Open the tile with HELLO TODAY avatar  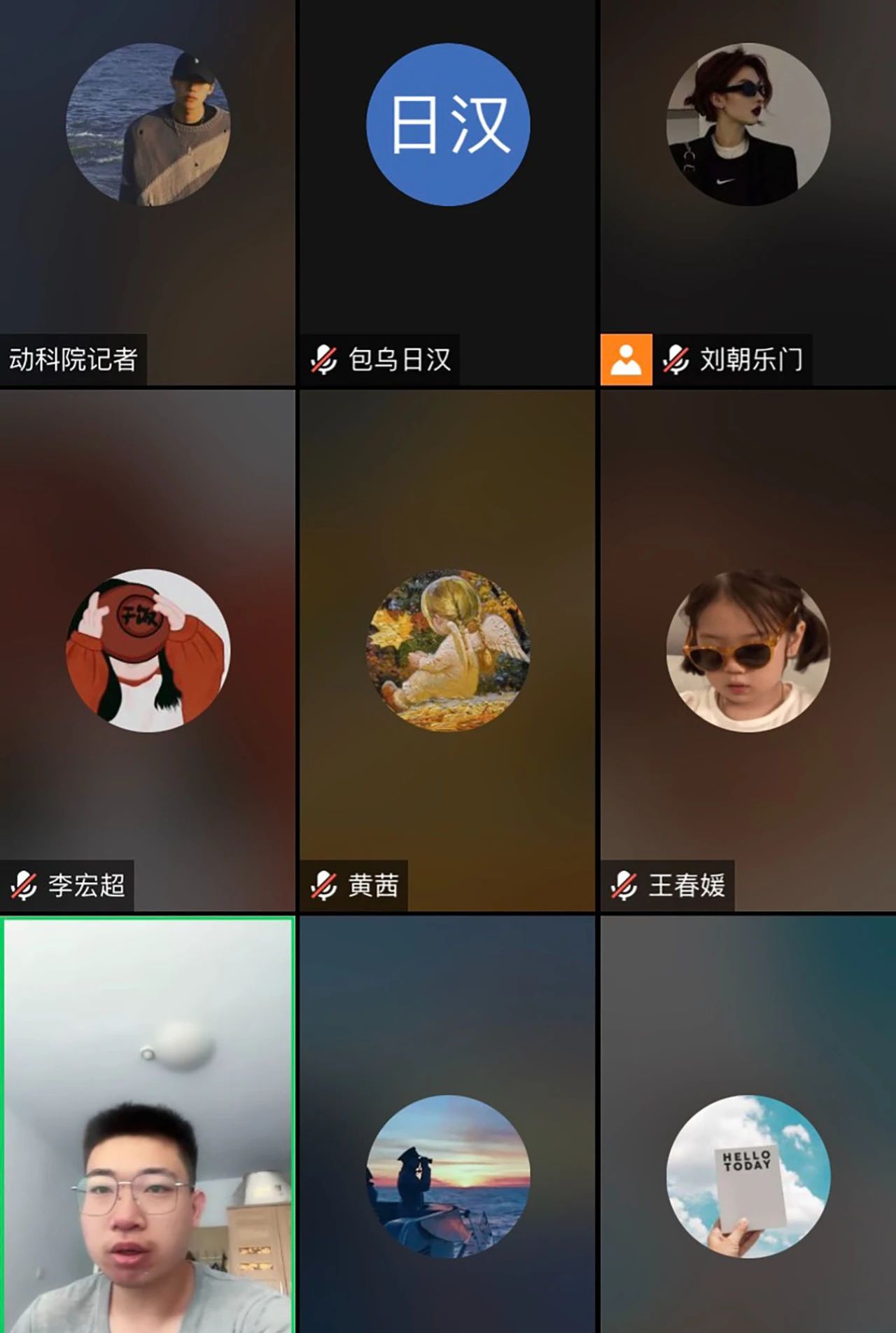pos(748,1124)
